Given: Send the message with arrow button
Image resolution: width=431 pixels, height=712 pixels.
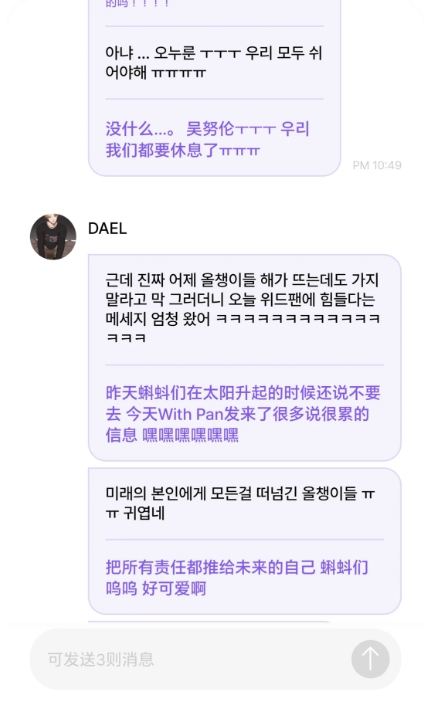Looking at the screenshot, I should [x=370, y=659].
